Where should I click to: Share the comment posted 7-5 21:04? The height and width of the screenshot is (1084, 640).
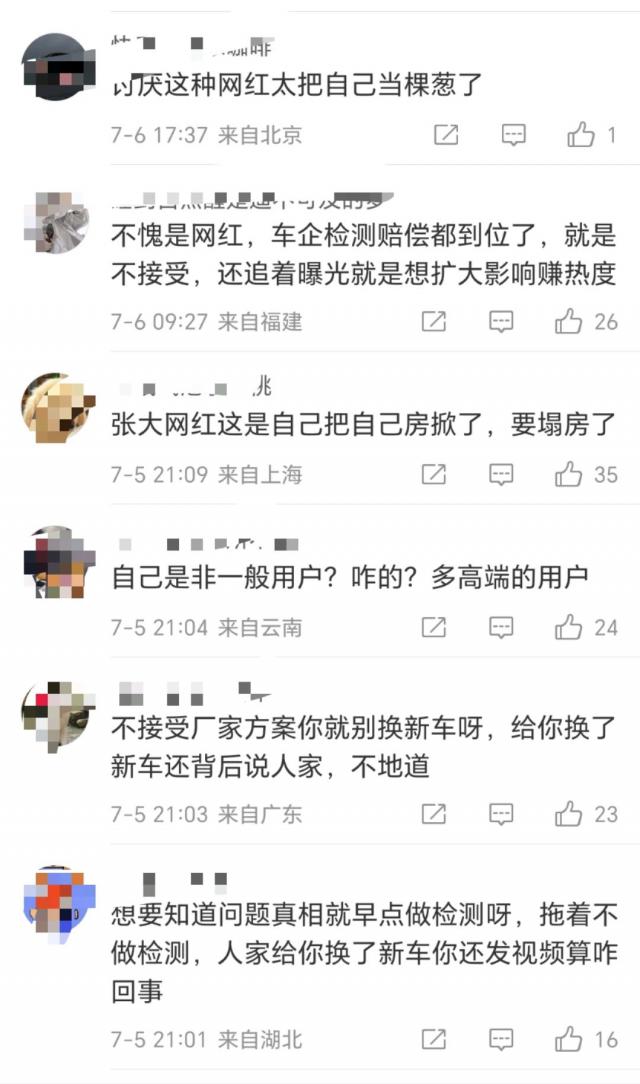coord(434,628)
